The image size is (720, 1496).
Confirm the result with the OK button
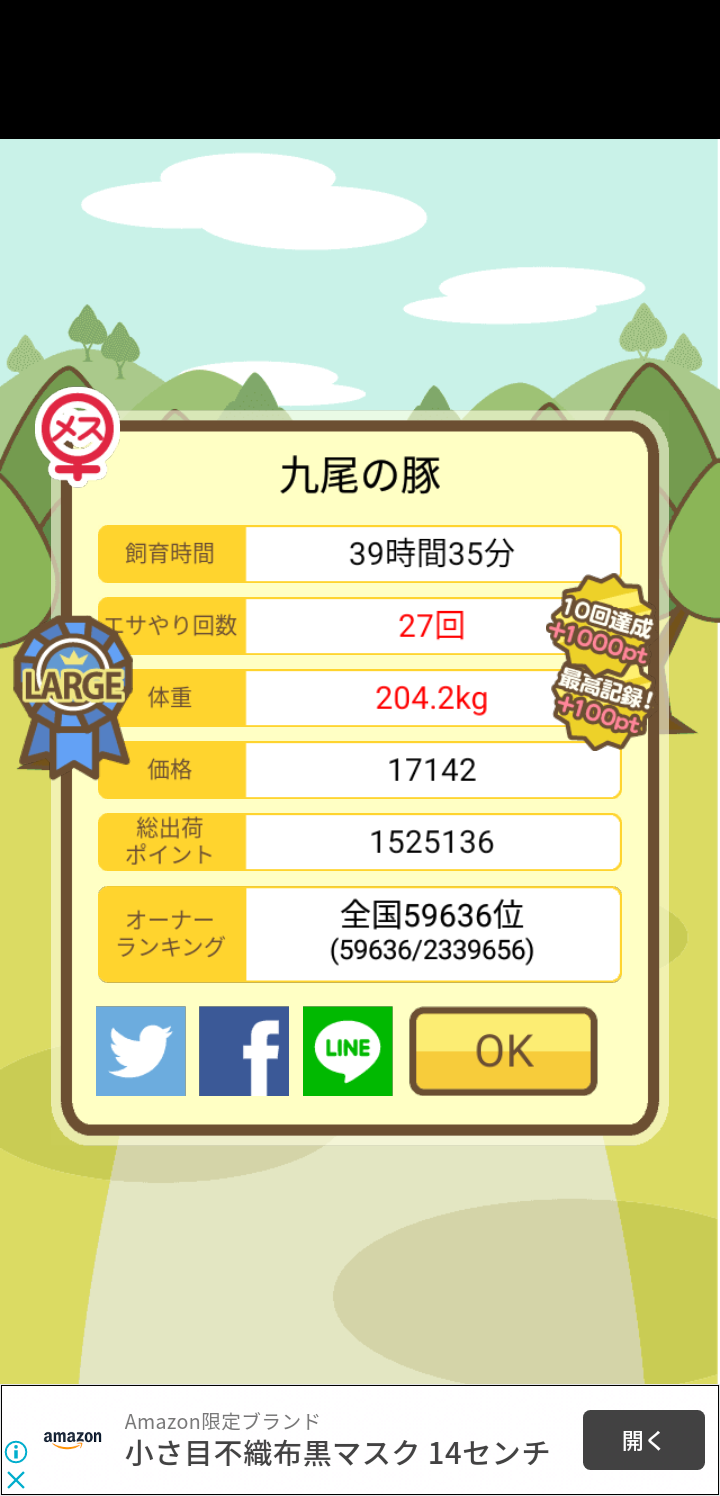[503, 1051]
